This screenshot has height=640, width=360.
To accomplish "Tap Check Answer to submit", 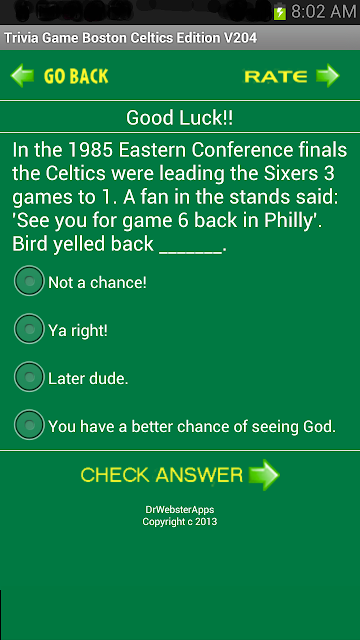I will coord(180,475).
